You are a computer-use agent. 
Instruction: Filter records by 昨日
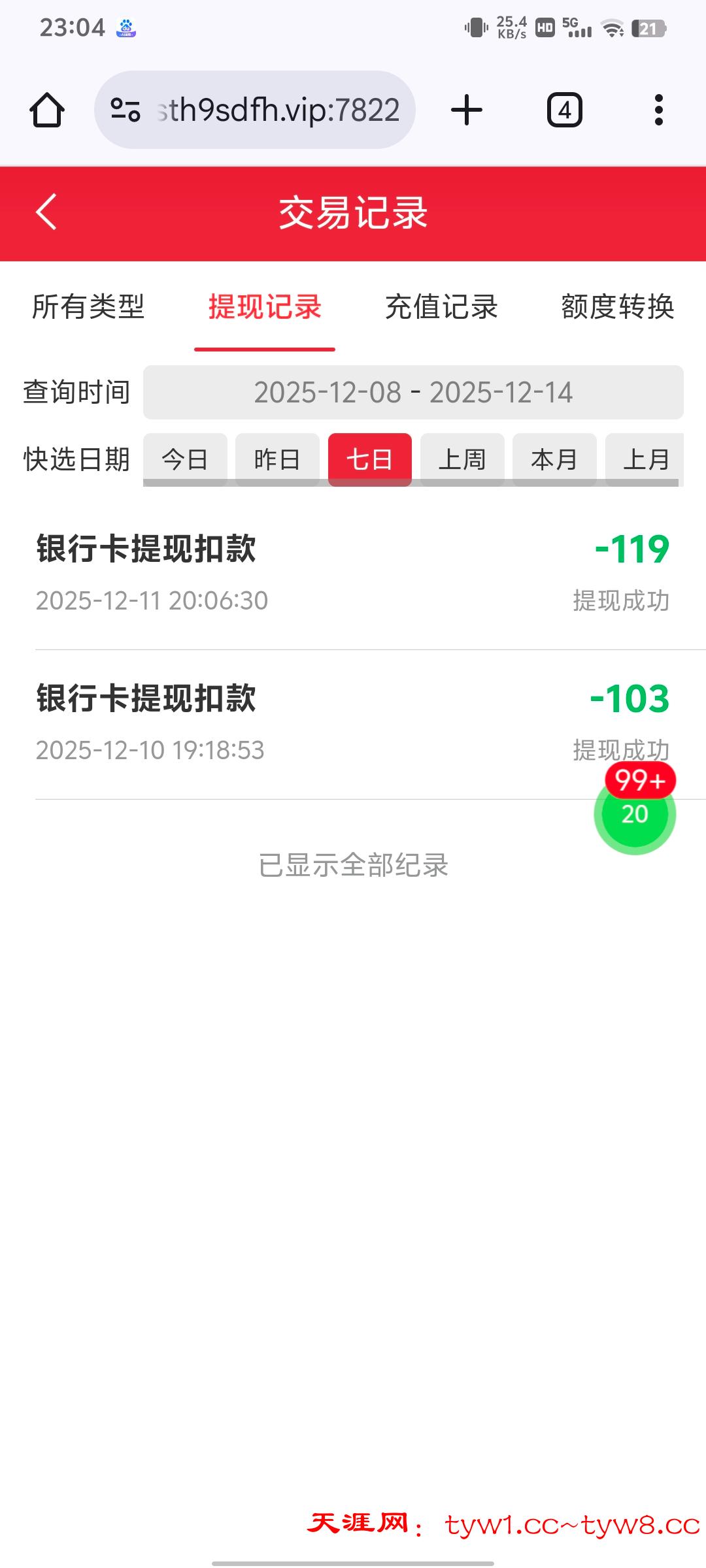(x=277, y=459)
